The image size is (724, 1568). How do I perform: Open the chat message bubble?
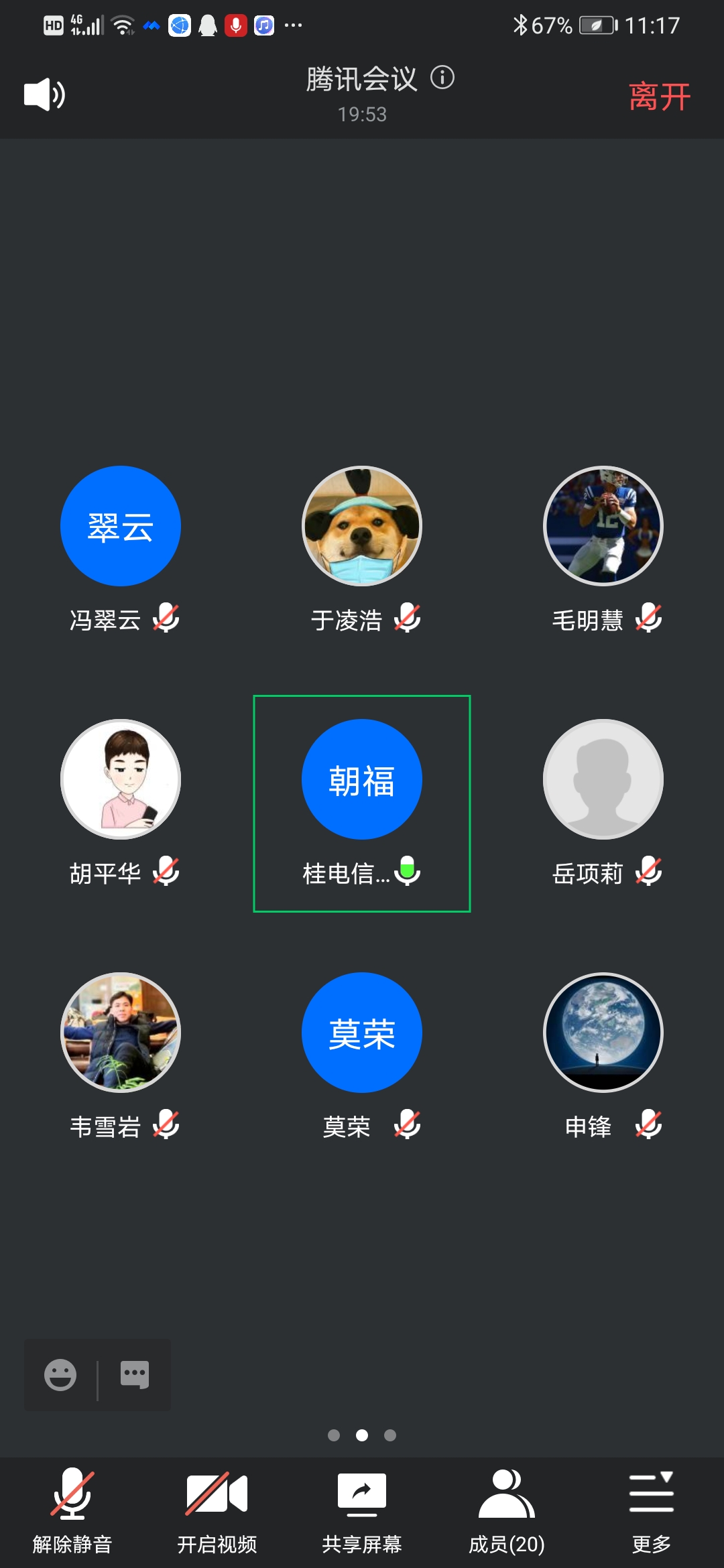135,1375
